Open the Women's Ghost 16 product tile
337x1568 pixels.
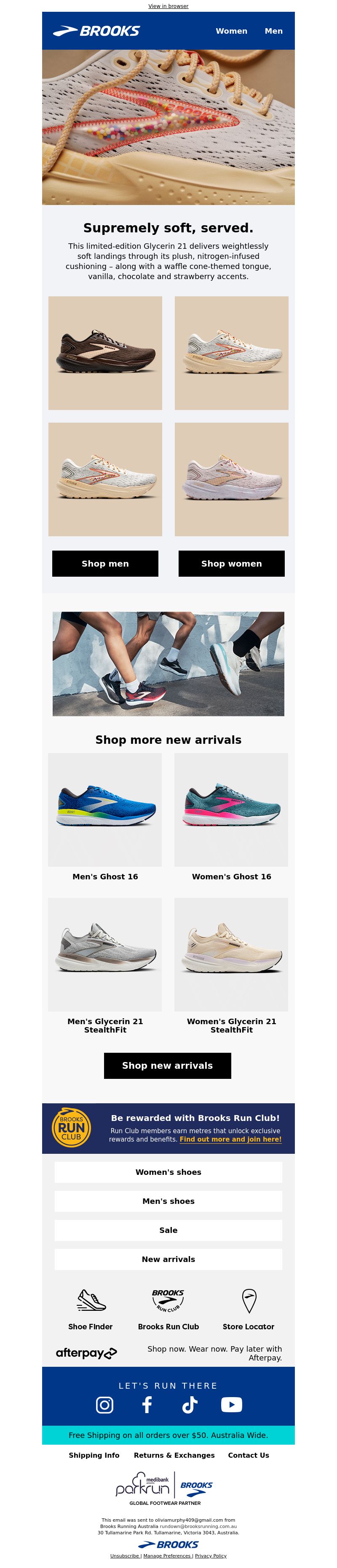231,809
